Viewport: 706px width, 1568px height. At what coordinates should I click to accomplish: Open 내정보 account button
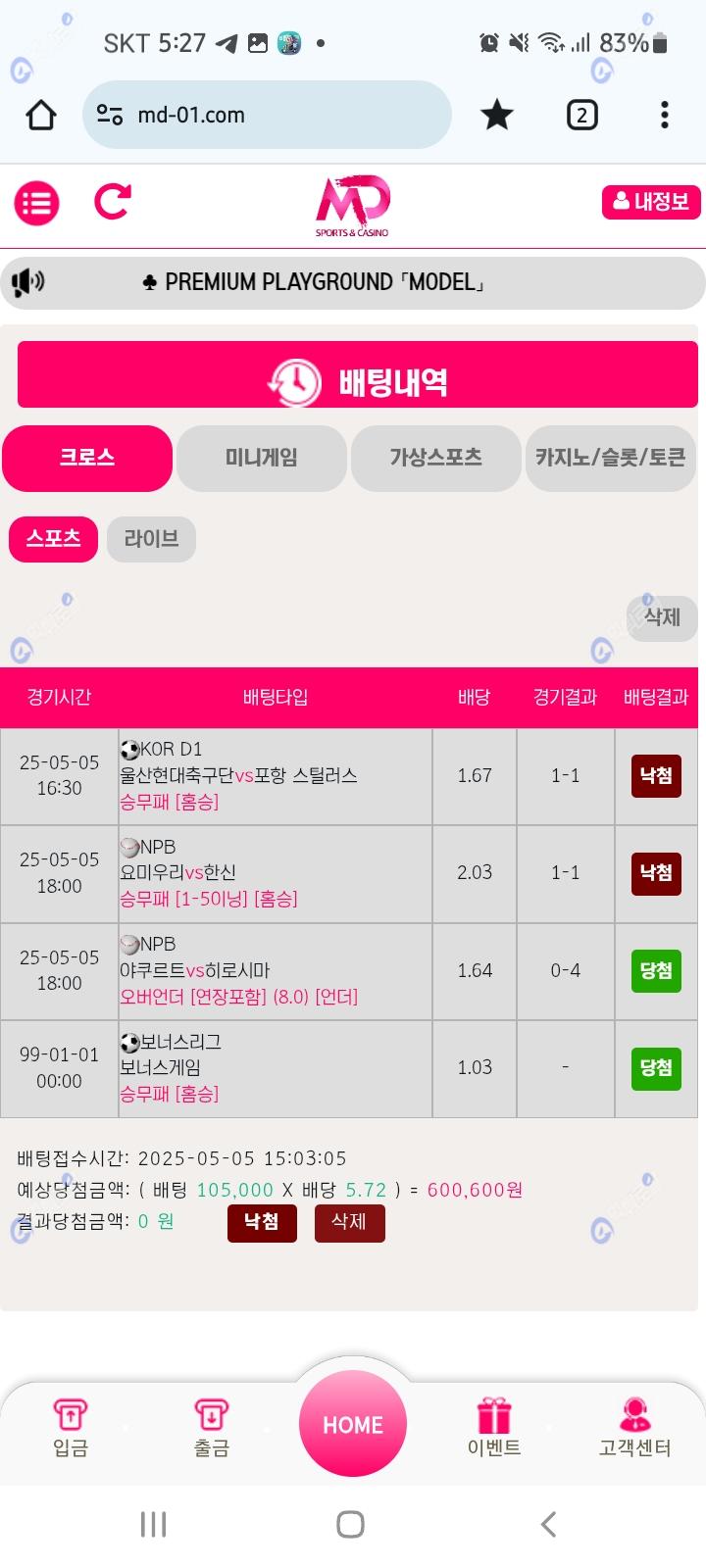pyautogui.click(x=651, y=202)
